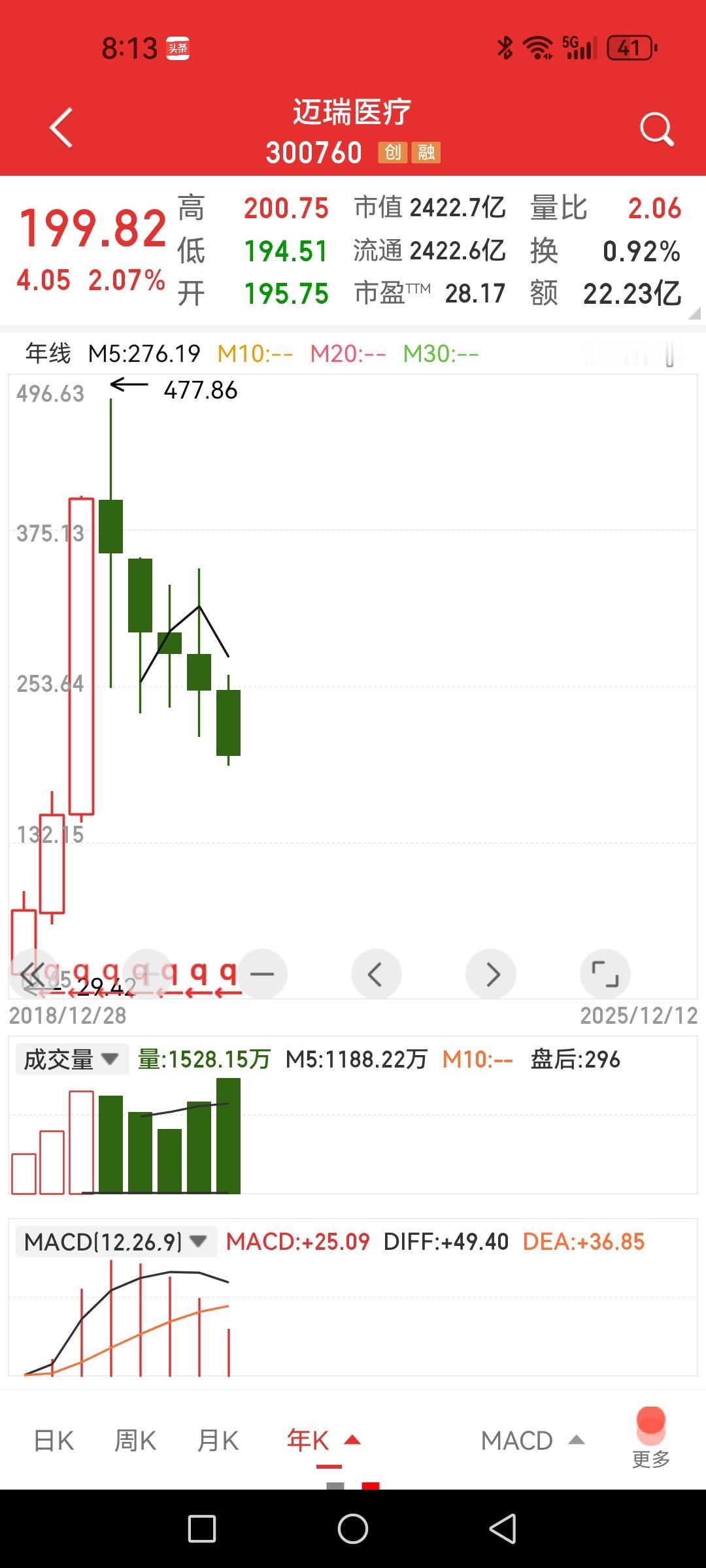Screen dimensions: 706x1568
Task: Move the chart one candle left
Action: click(x=376, y=974)
